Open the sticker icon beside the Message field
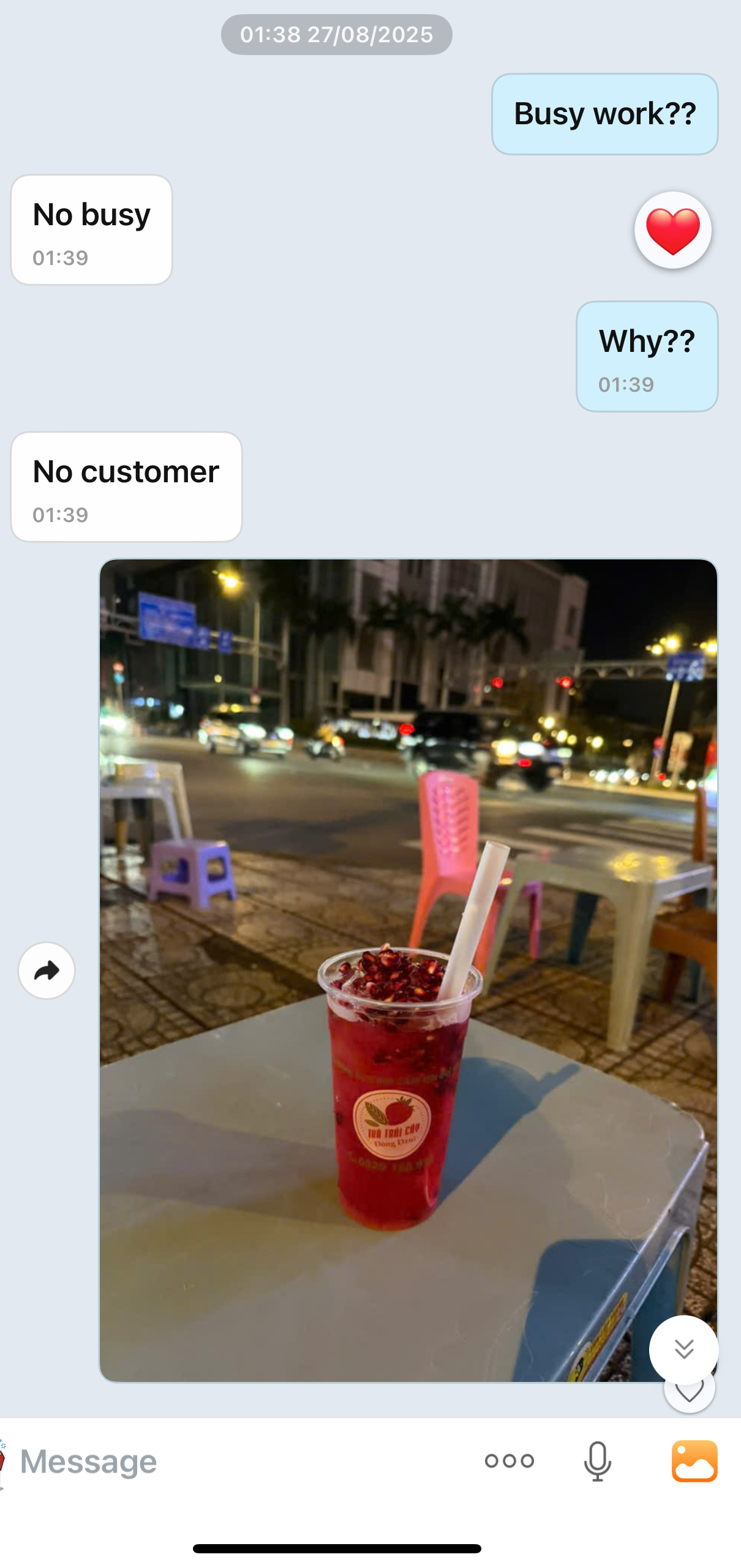 tap(3, 1463)
